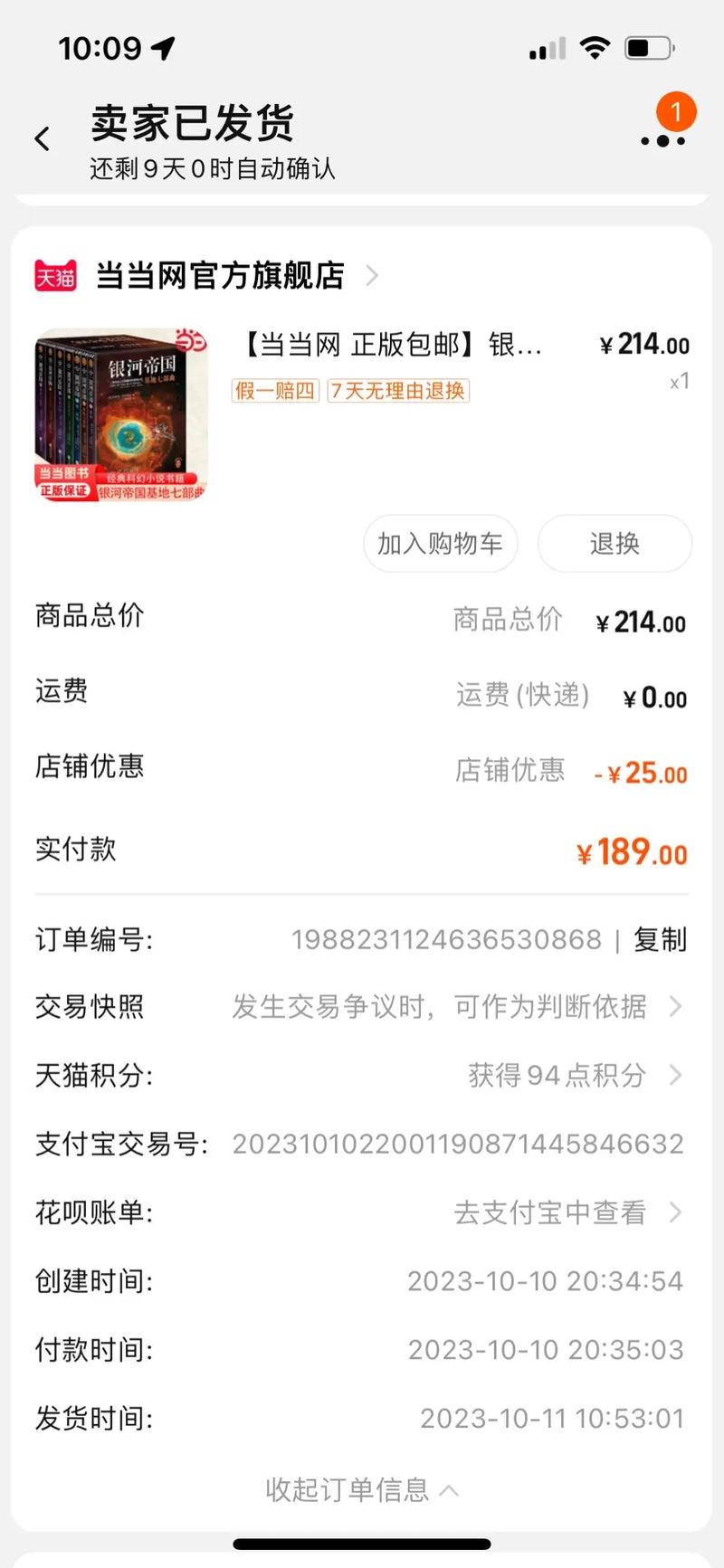Click the Tmall cat icon next to store name
Image resolution: width=724 pixels, height=1568 pixels.
click(x=55, y=277)
